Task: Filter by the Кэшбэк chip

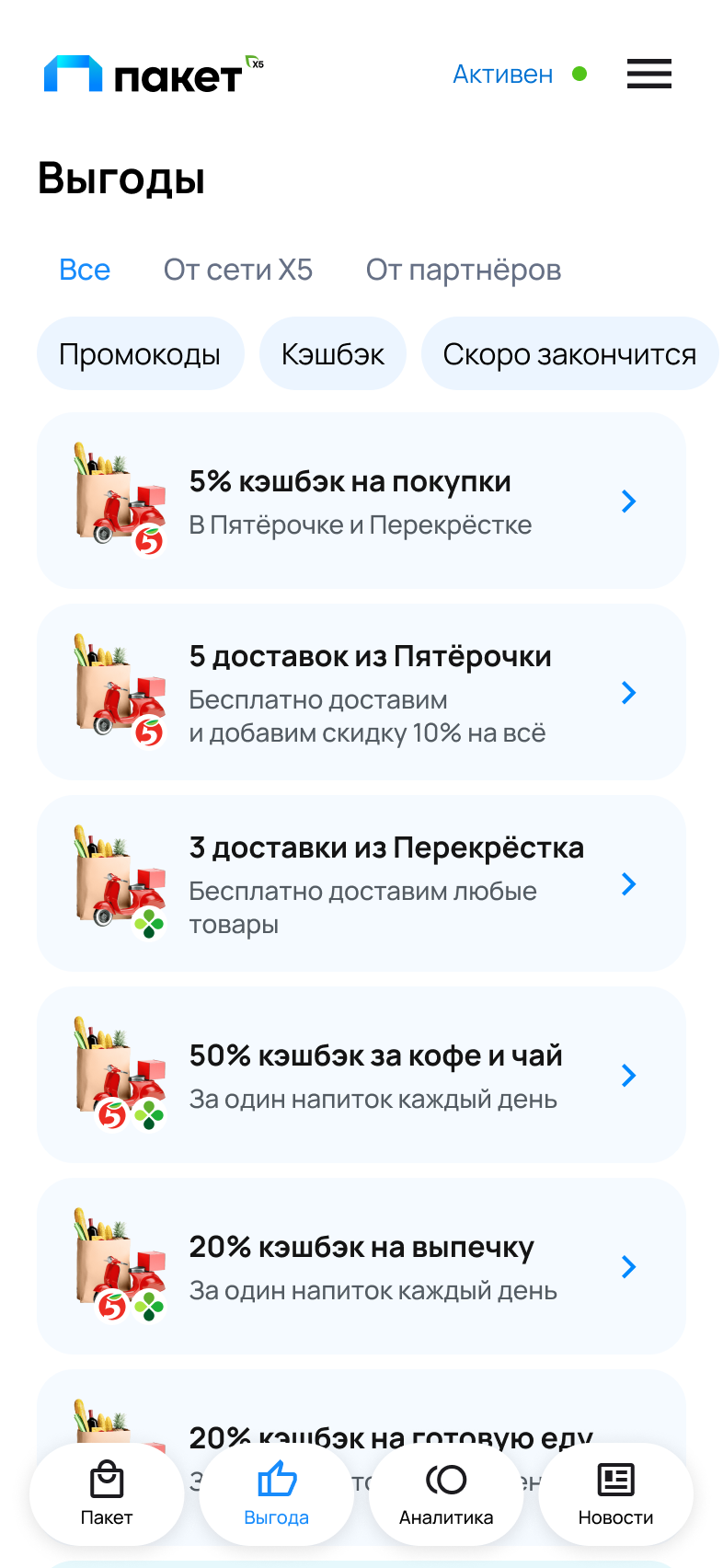Action: pyautogui.click(x=333, y=353)
